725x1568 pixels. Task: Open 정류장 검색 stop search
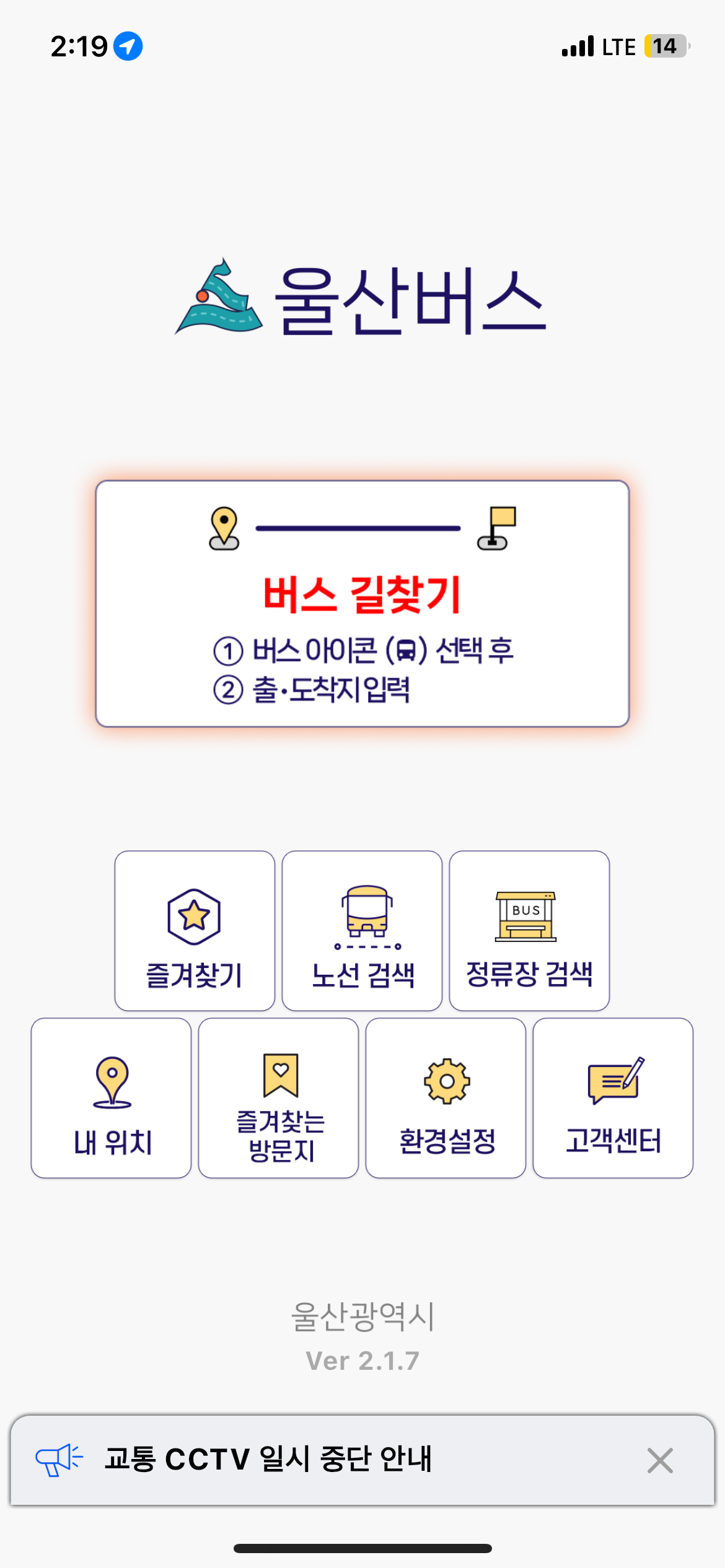click(x=529, y=930)
